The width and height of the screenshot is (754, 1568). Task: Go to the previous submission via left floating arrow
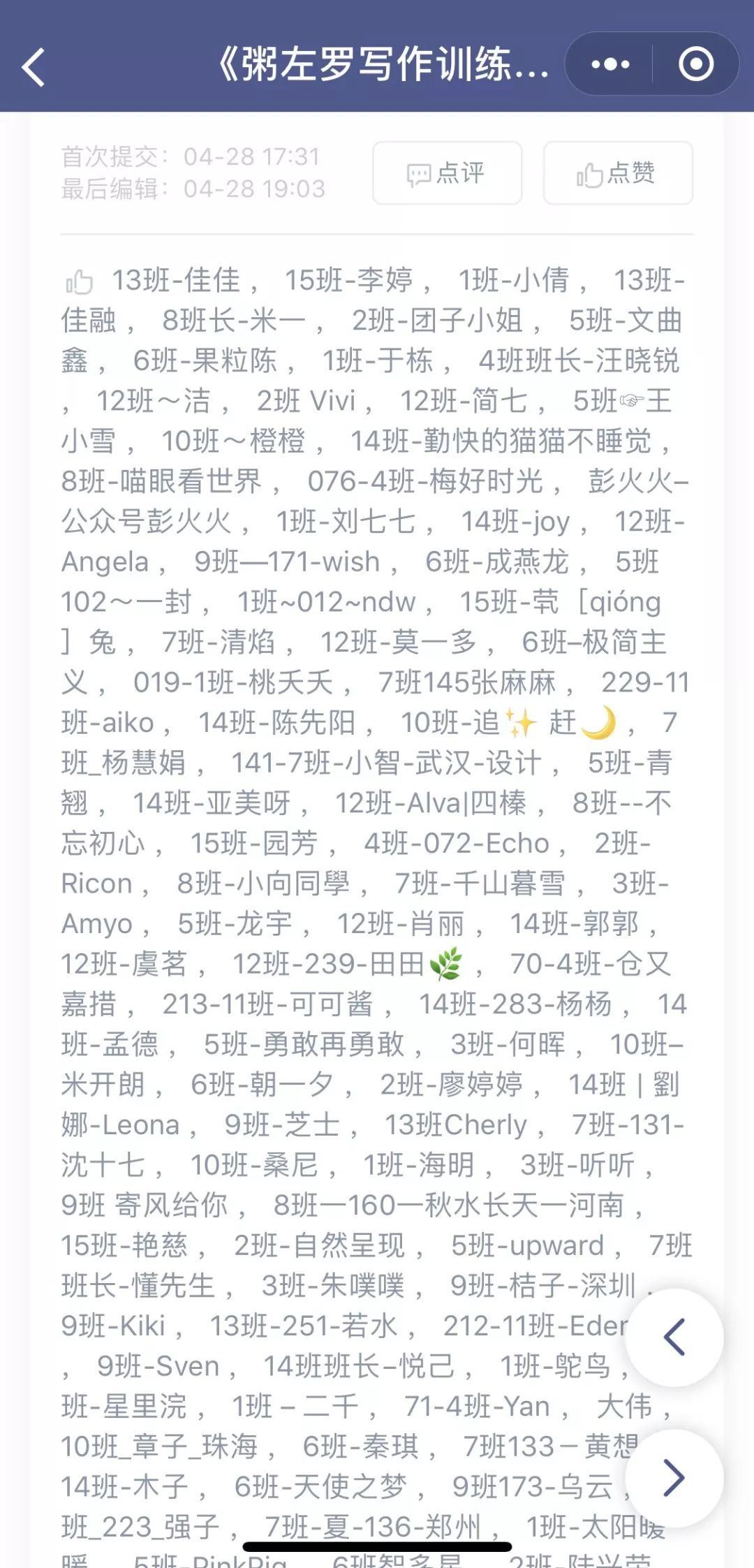(674, 1338)
